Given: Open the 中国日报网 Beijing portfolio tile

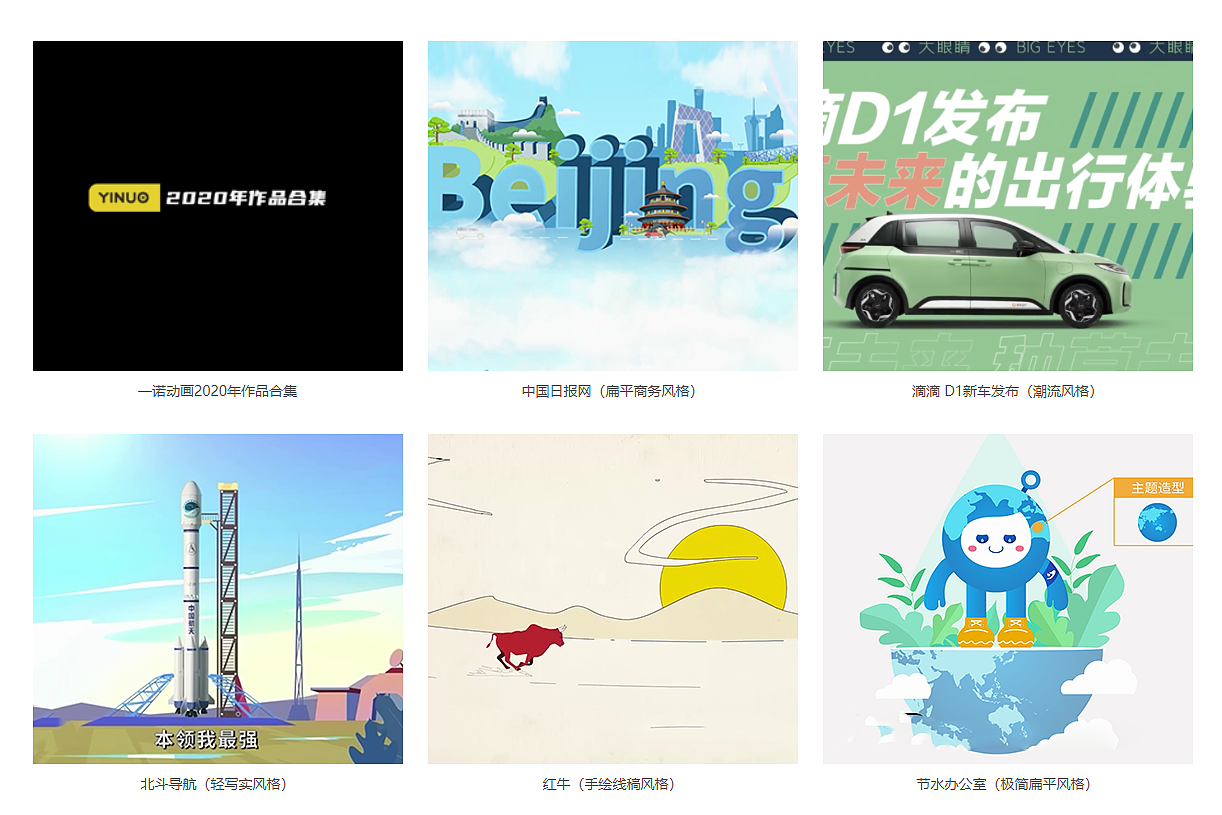Looking at the screenshot, I should [612, 206].
